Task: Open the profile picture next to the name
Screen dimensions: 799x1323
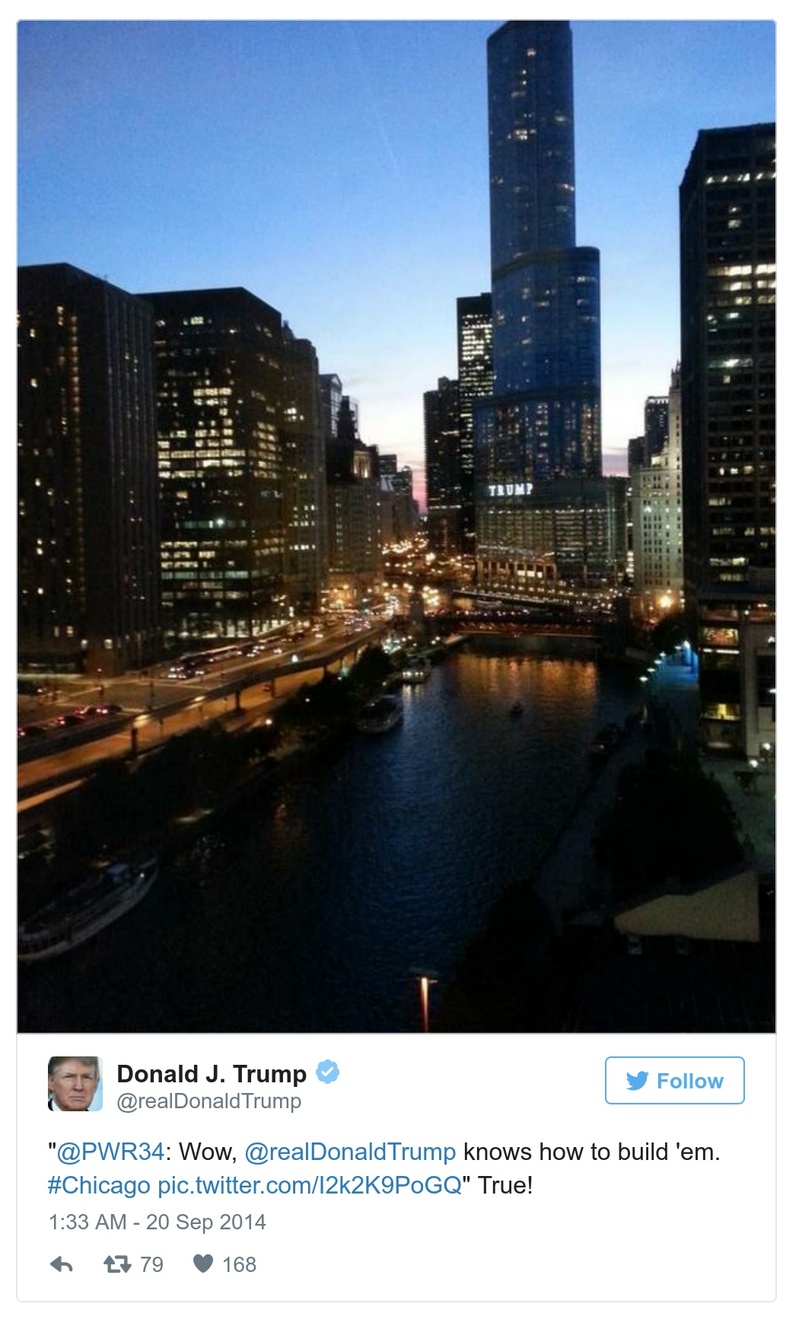Action: pos(75,1083)
